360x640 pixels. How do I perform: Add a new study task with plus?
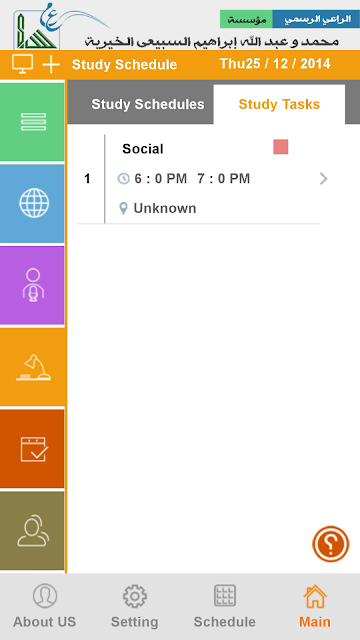(x=51, y=64)
